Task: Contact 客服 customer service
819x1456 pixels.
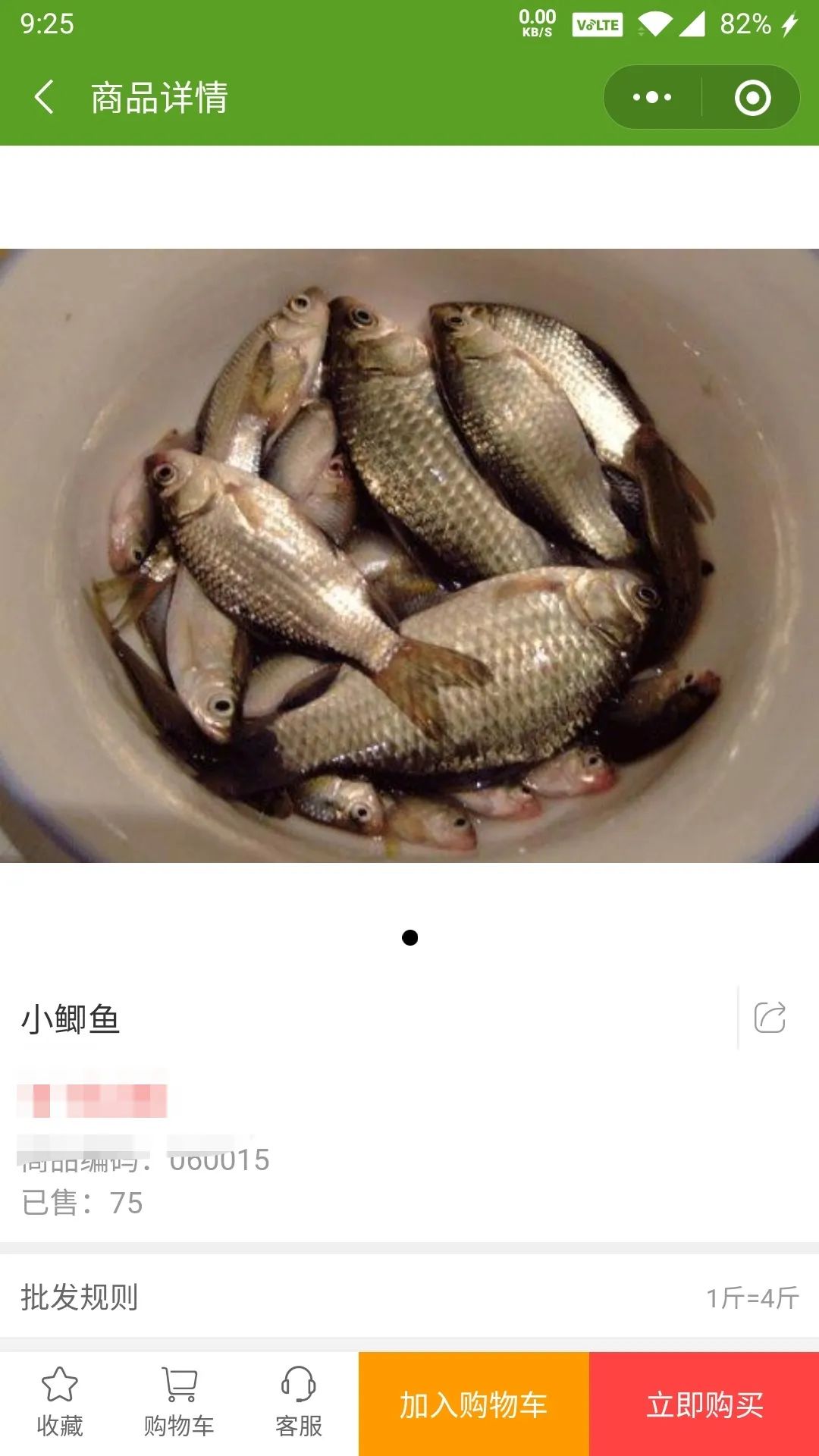Action: point(299,1403)
